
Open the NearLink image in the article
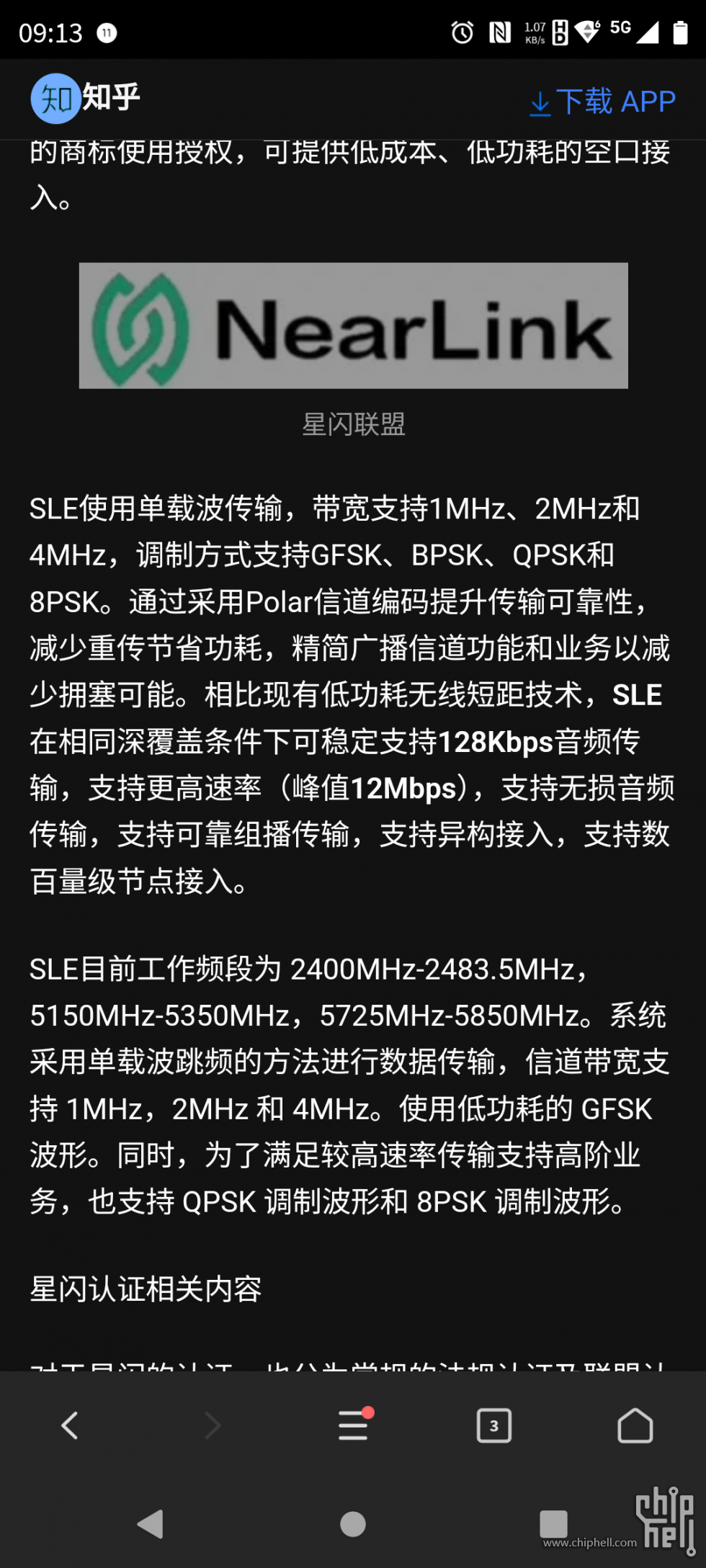tap(353, 326)
